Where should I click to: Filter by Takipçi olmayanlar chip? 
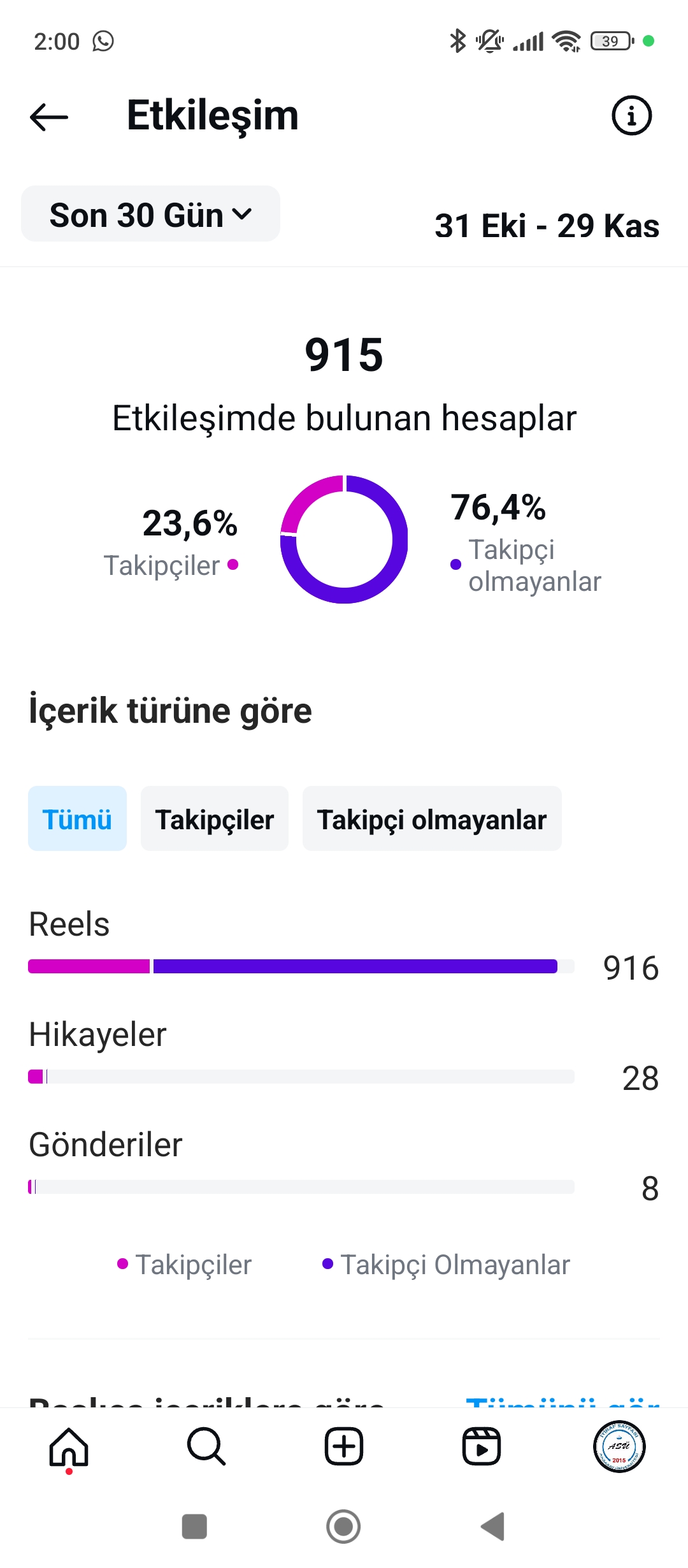click(432, 819)
